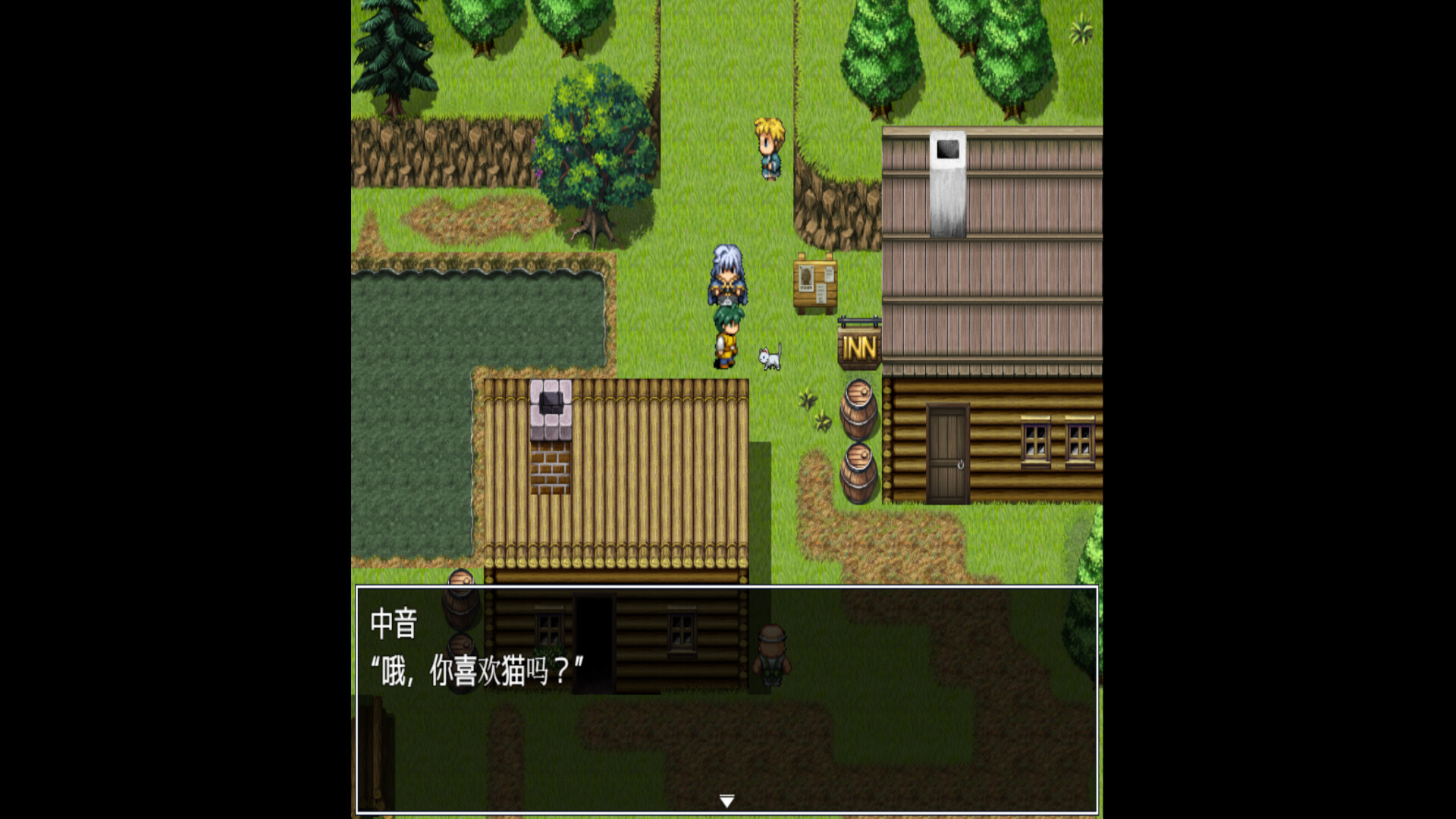Tap the dialogue continue arrow
The height and width of the screenshot is (819, 1456).
tap(726, 801)
